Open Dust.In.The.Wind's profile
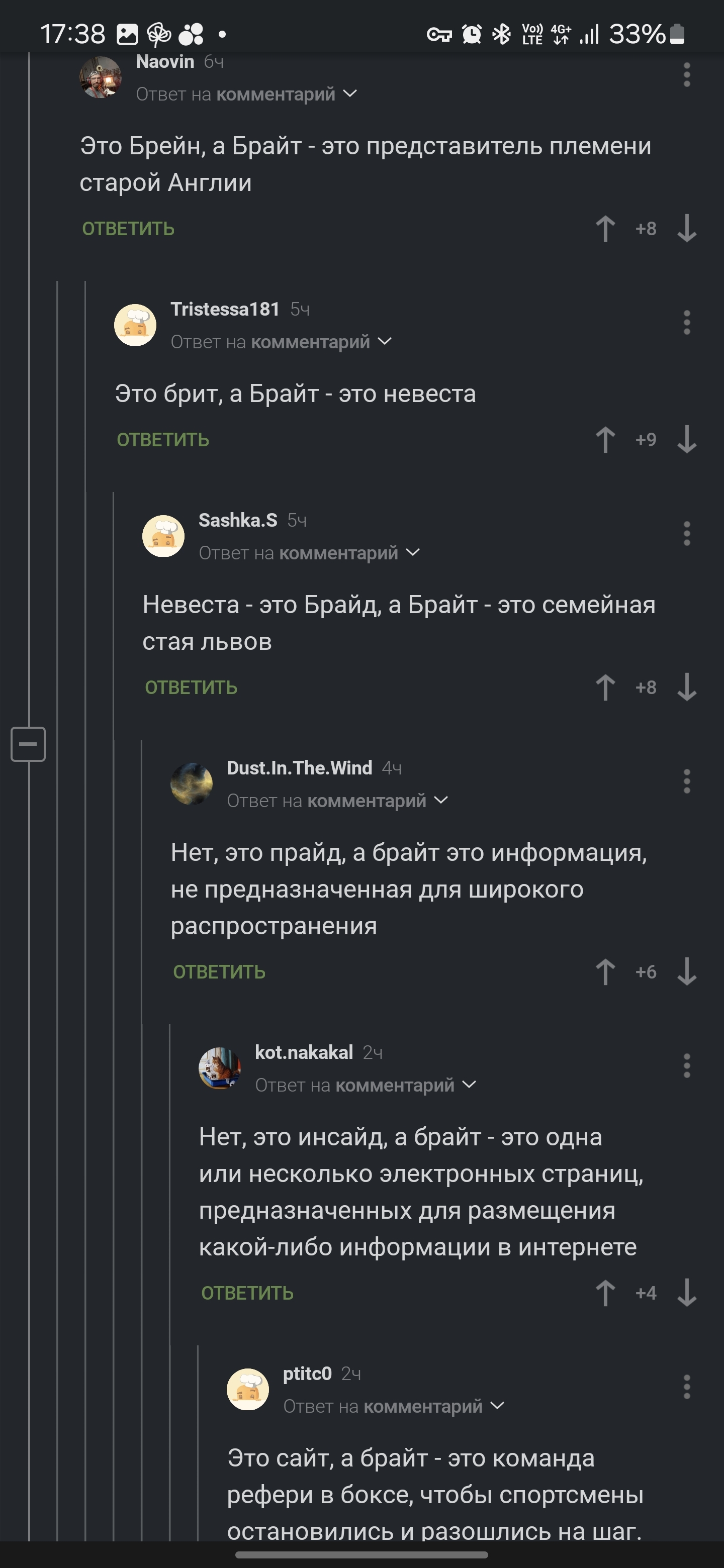Screen dimensions: 724x1568 (x=299, y=767)
